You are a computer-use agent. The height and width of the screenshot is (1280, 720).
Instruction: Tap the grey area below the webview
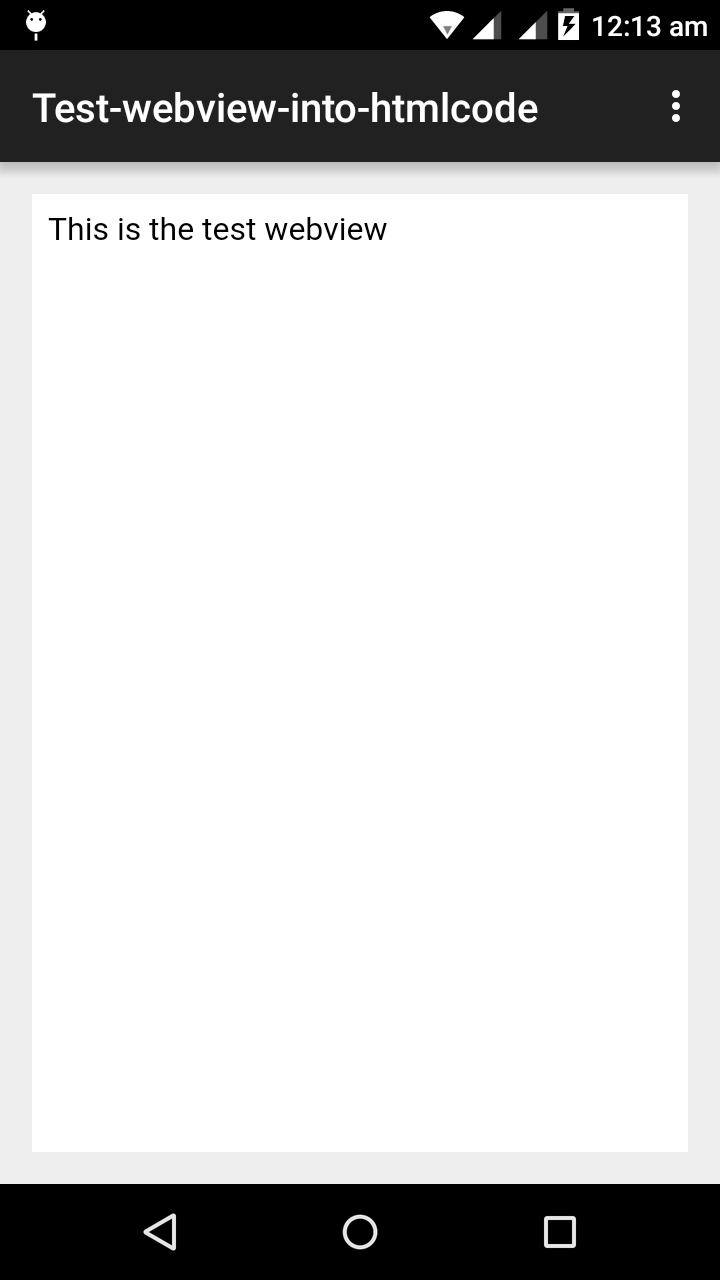click(x=360, y=1165)
